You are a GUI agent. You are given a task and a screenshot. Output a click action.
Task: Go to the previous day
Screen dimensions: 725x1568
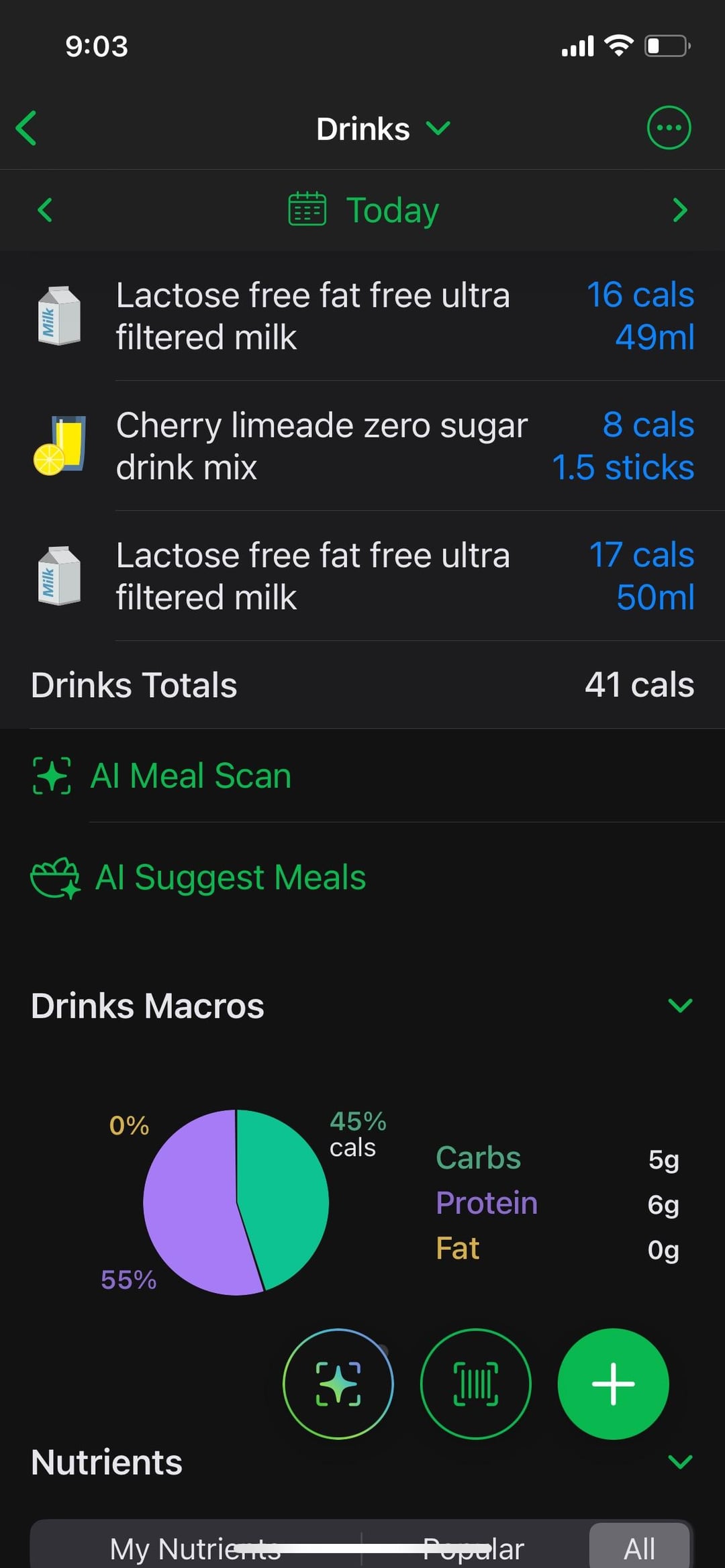tap(45, 210)
